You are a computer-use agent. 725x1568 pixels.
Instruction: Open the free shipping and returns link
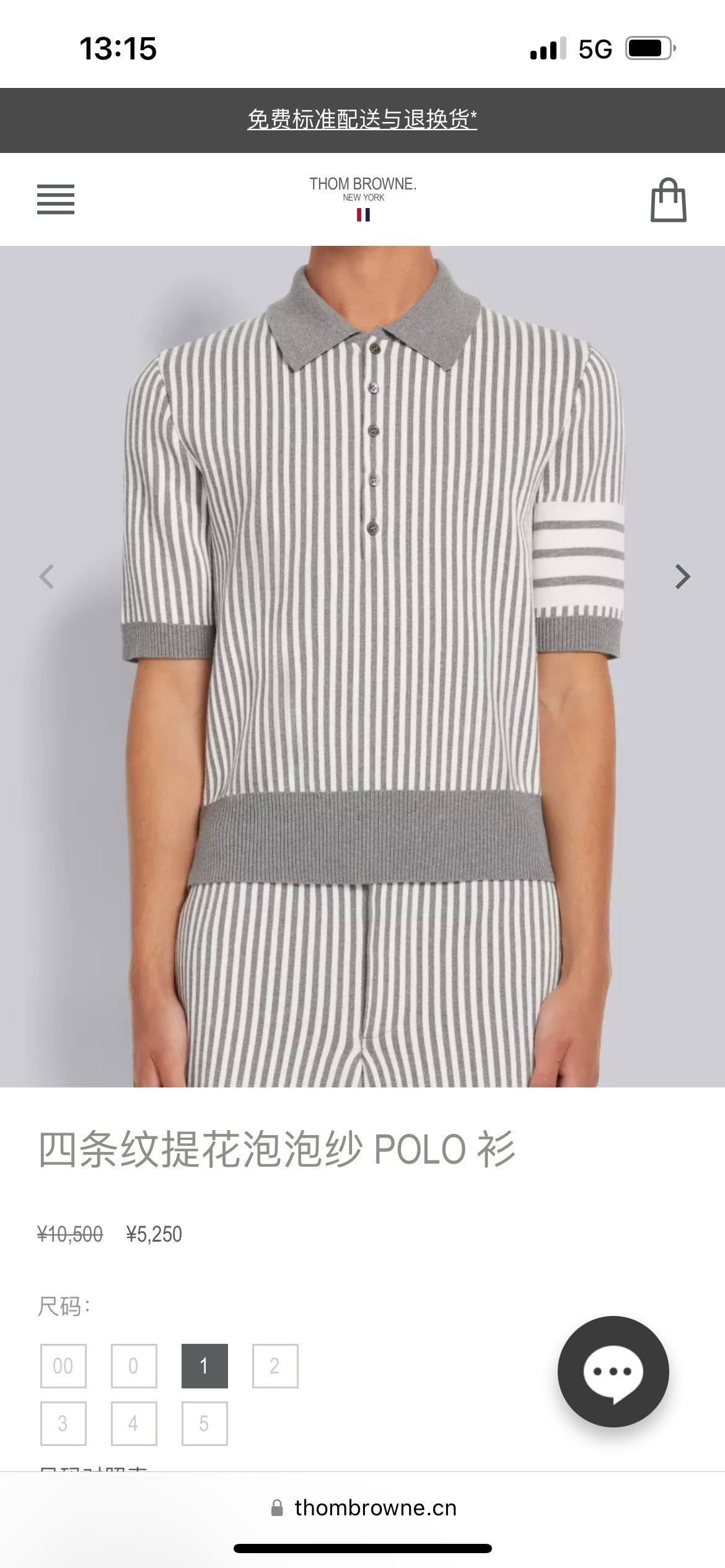click(x=362, y=119)
